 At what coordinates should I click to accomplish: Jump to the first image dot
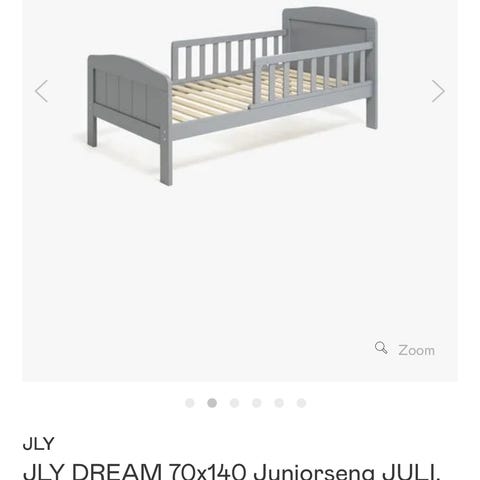(190, 403)
